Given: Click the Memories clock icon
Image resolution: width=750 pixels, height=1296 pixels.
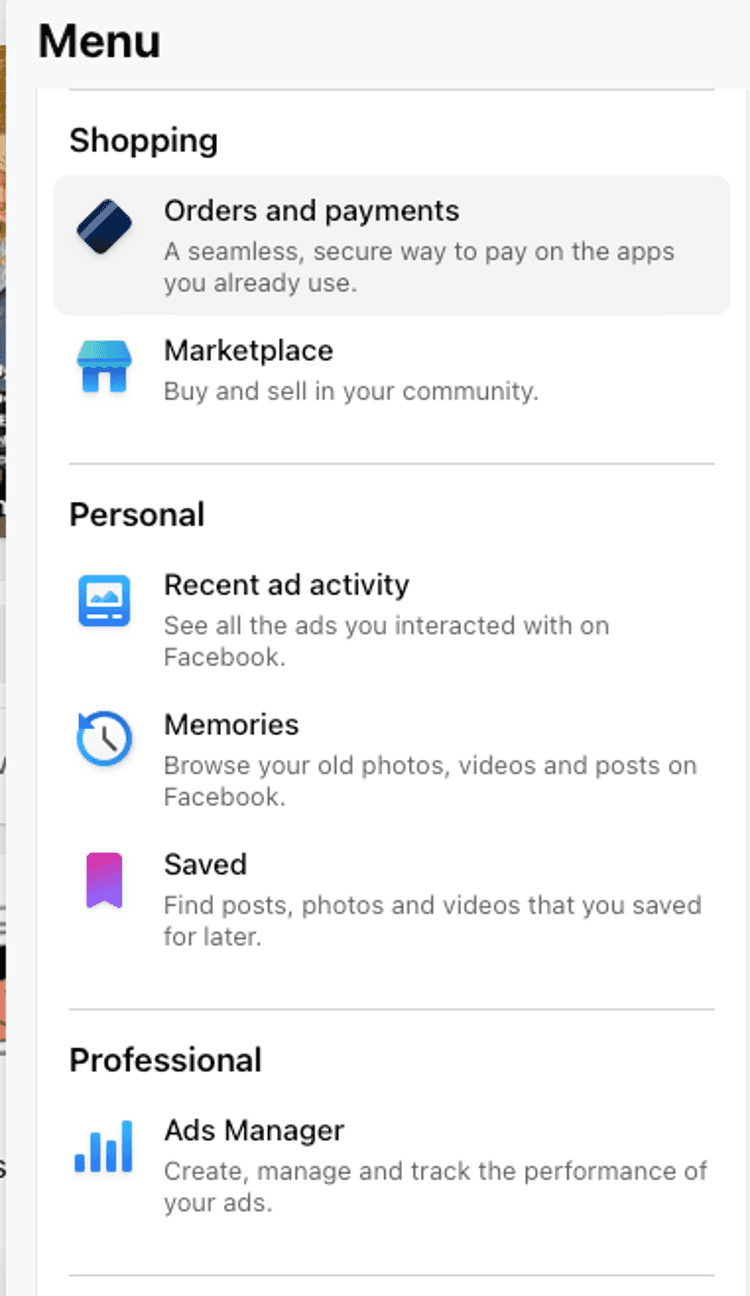Looking at the screenshot, I should pyautogui.click(x=104, y=739).
